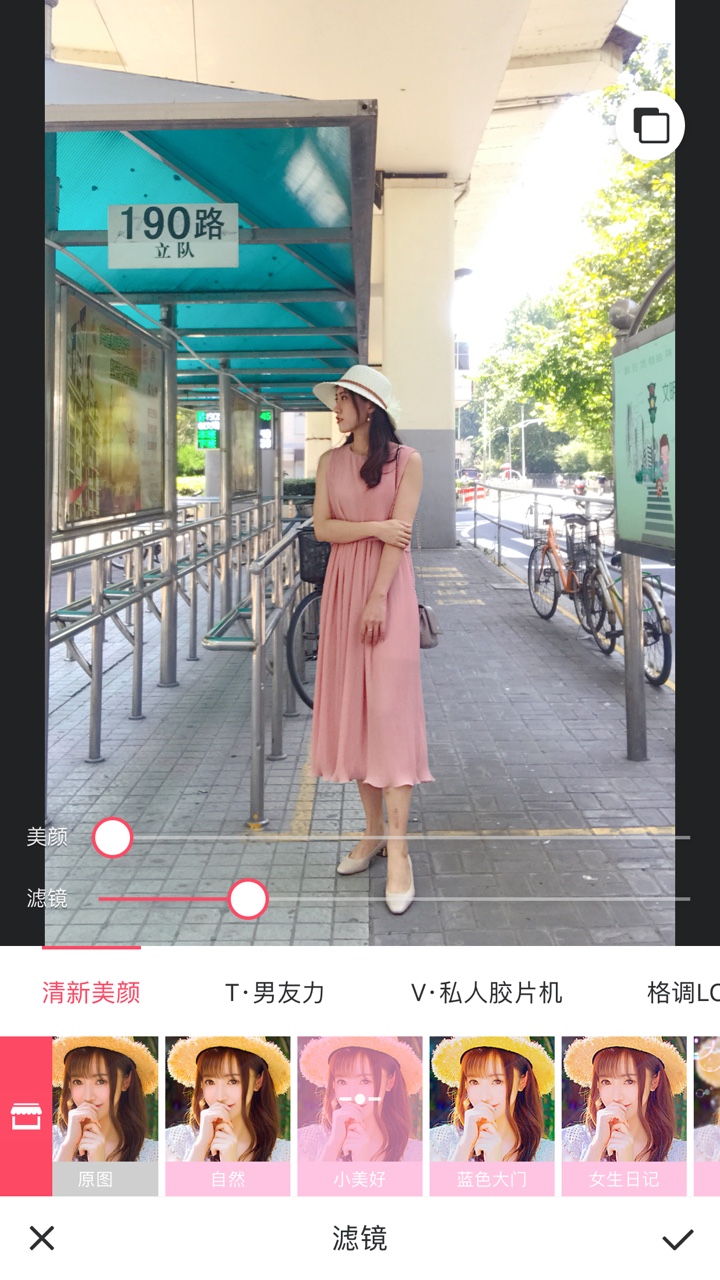Apply the 自然 filter
Image resolution: width=720 pixels, height=1280 pixels.
(228, 1116)
